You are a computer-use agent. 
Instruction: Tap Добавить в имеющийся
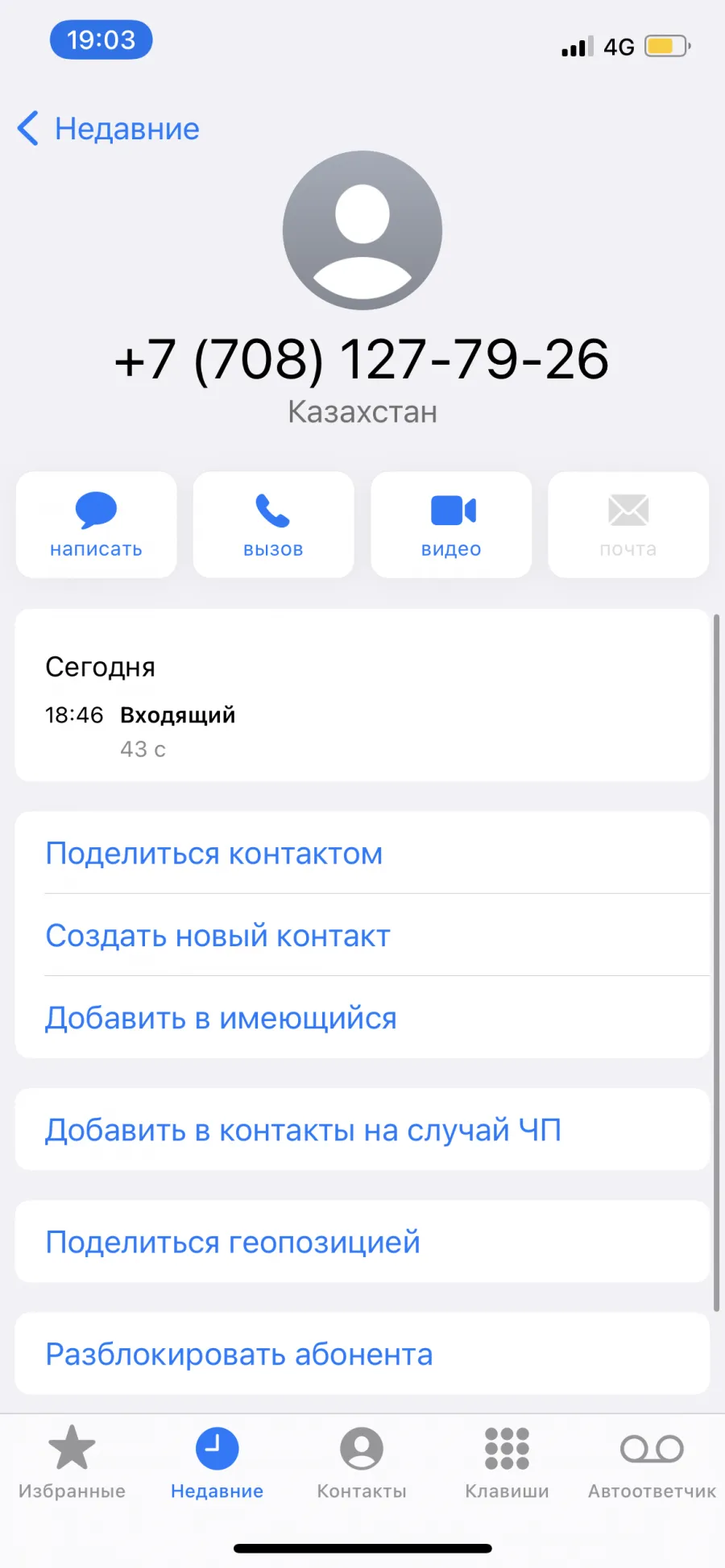(x=362, y=1018)
